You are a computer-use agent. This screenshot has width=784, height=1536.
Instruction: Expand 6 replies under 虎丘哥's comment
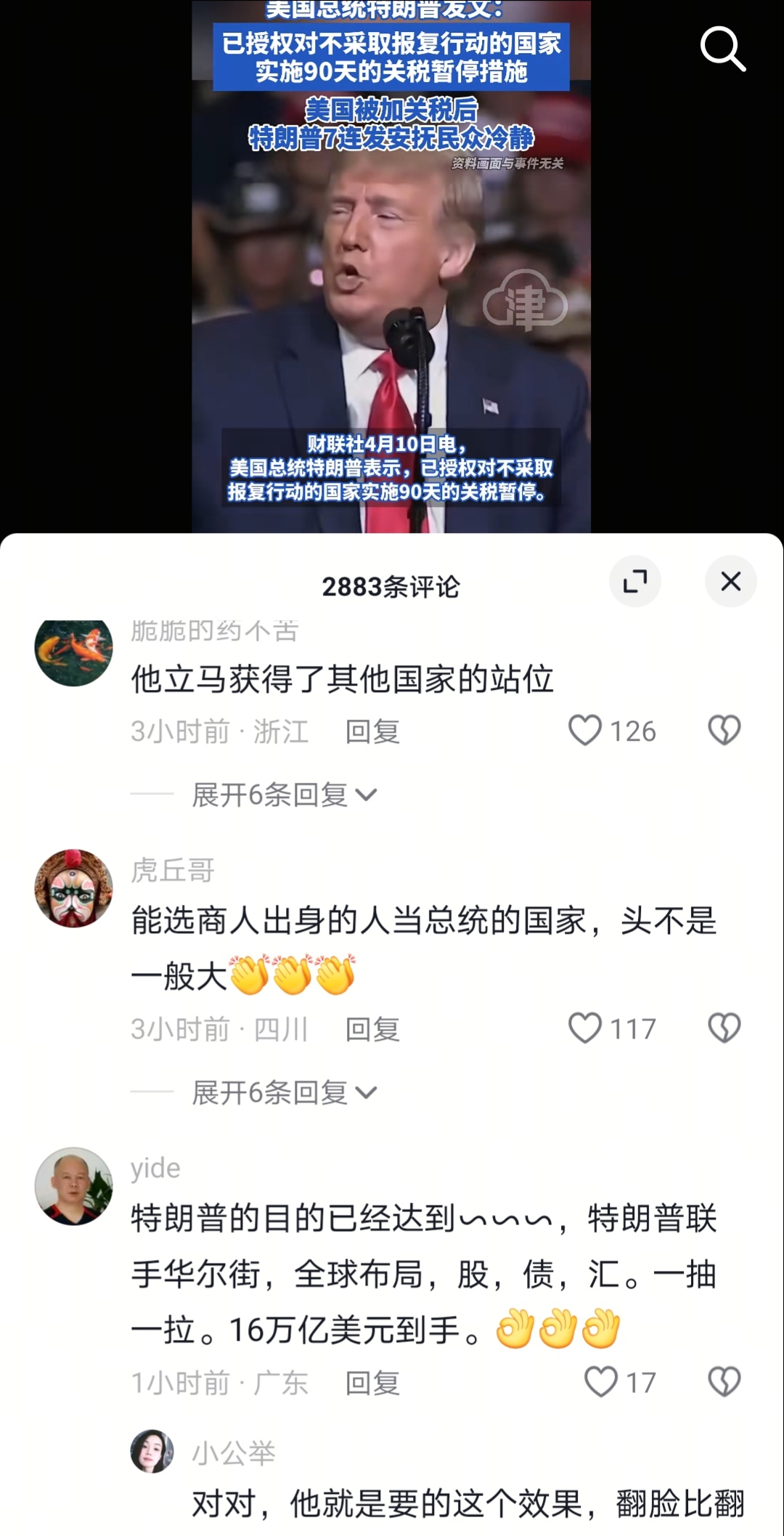pos(283,1092)
